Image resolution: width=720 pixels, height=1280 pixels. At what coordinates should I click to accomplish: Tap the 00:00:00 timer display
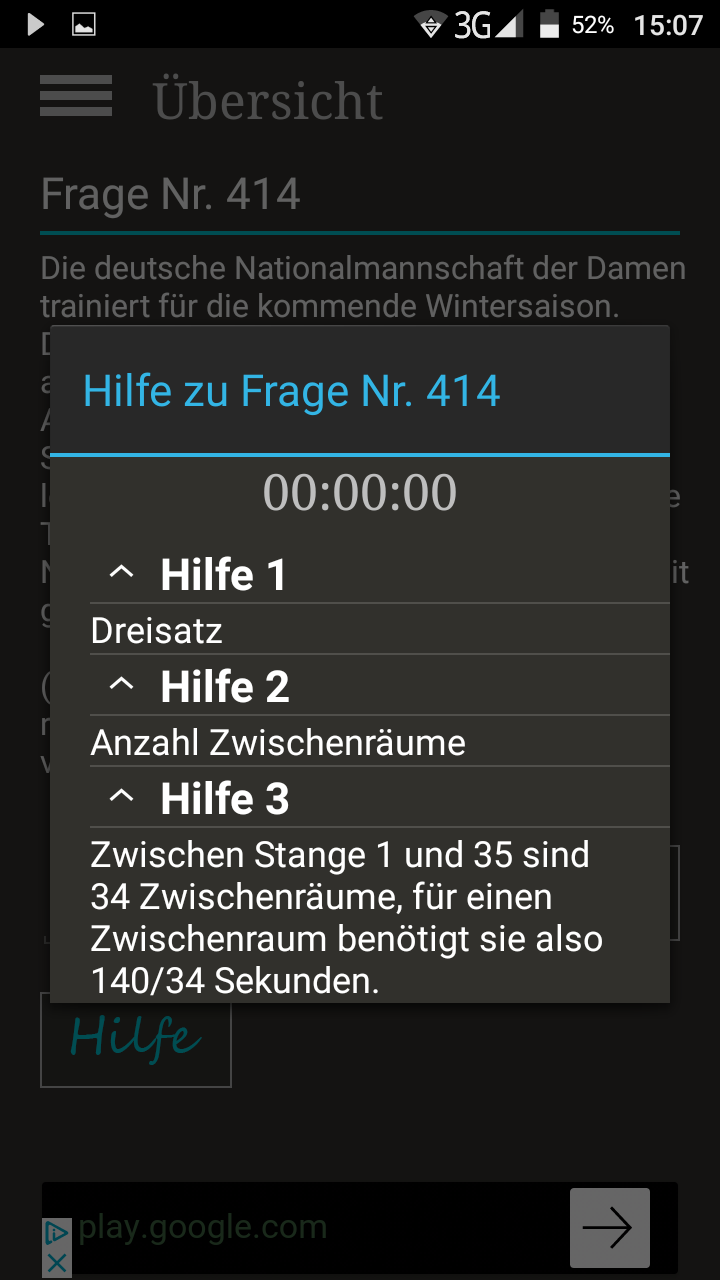pos(360,491)
